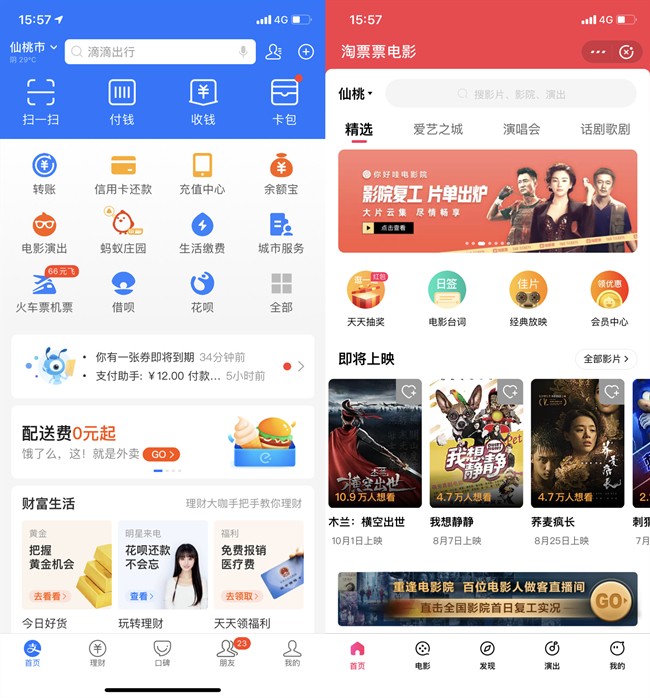View 全部影片 list
650x698 pixels.
606,359
